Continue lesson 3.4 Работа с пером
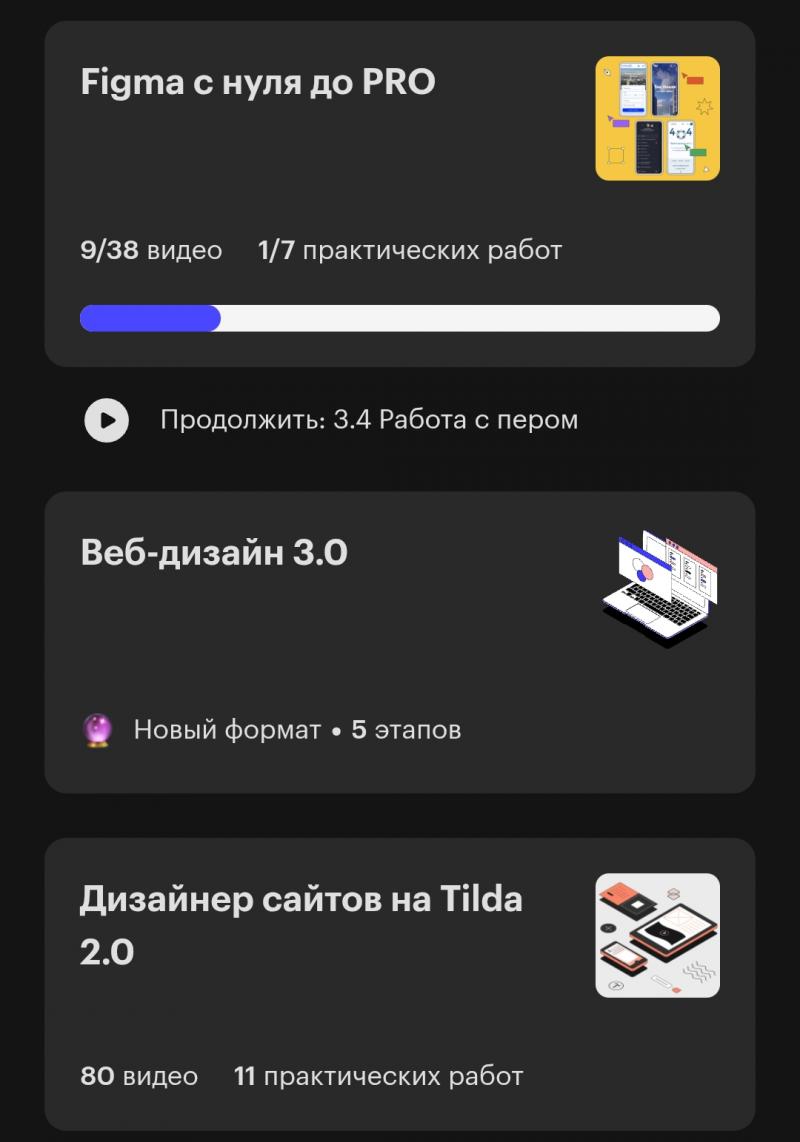Image resolution: width=800 pixels, height=1142 pixels. tap(107, 421)
